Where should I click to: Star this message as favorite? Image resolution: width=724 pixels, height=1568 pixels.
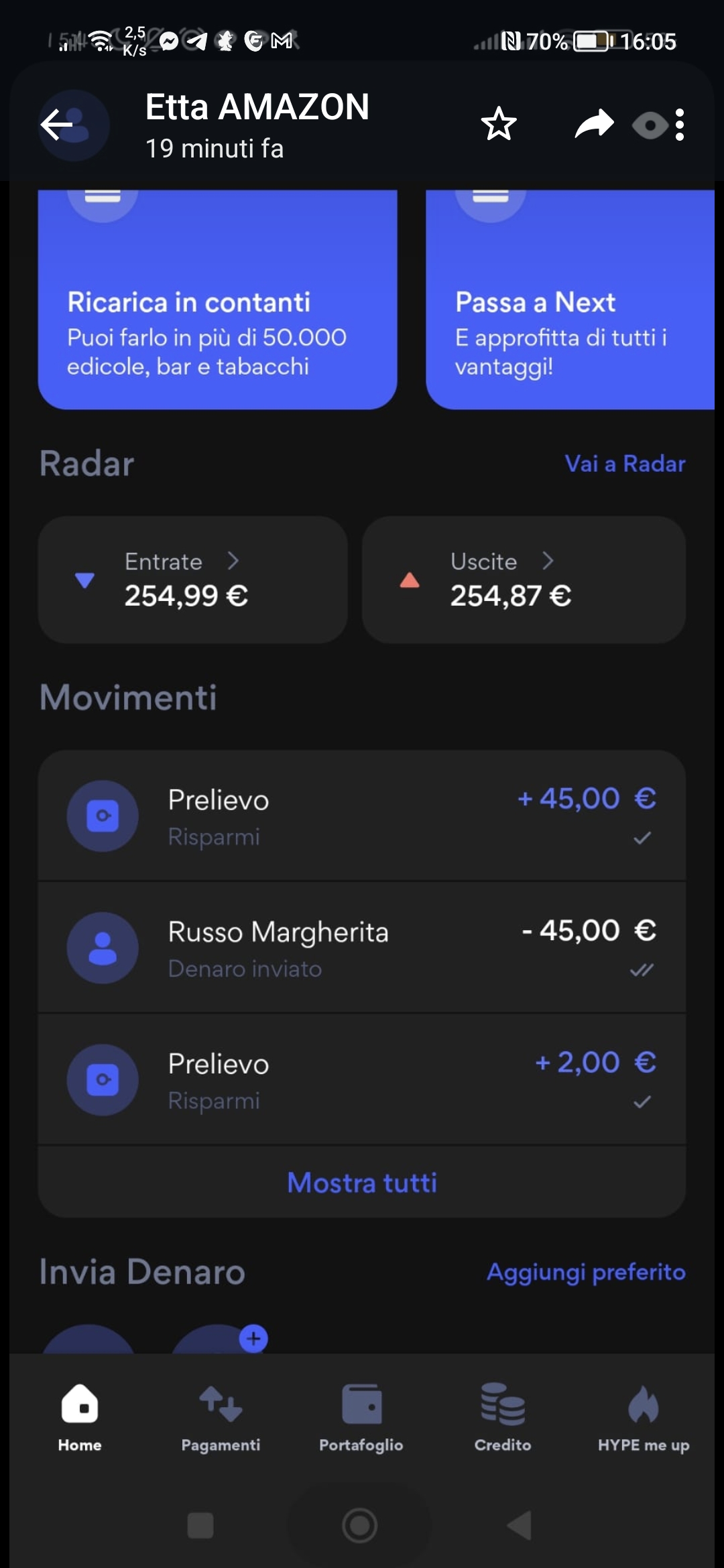499,125
